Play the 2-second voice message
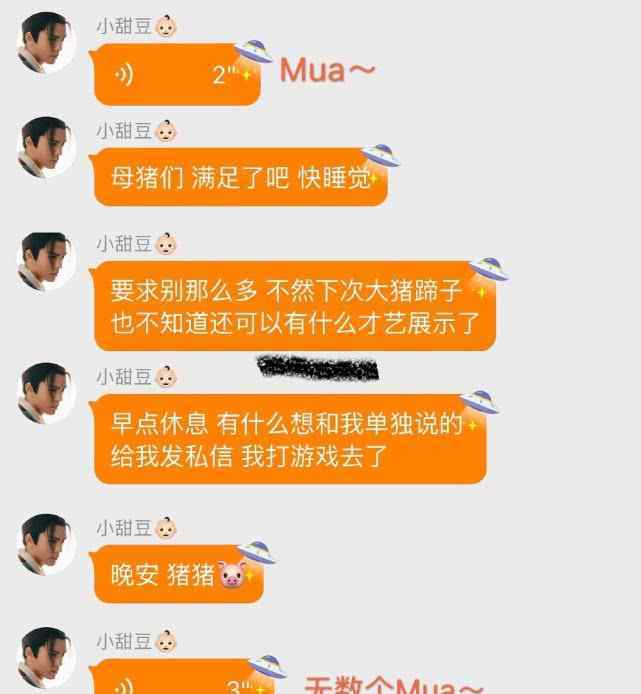Screen dimensions: 641x694 (x=176, y=76)
